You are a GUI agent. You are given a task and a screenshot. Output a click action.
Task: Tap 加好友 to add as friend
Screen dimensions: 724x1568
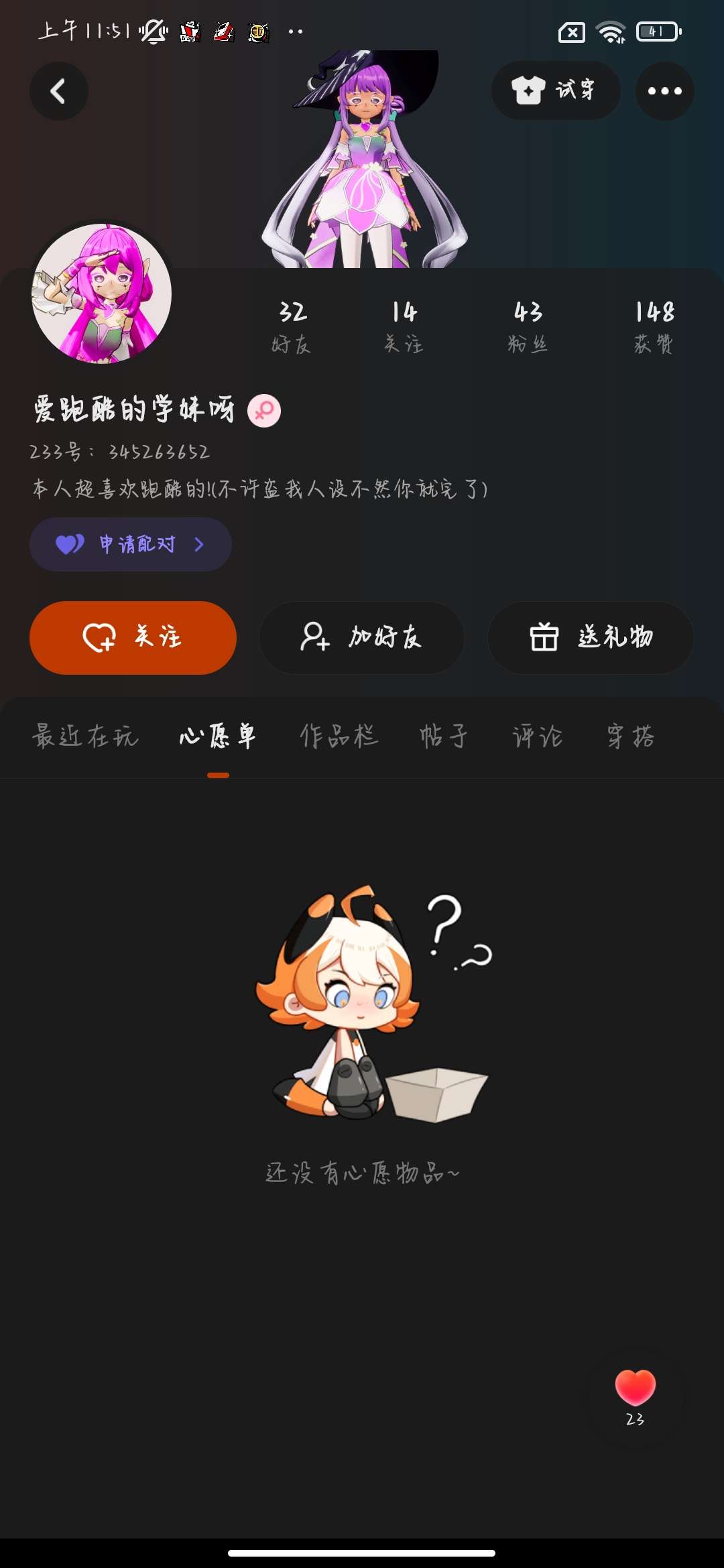[x=362, y=637]
